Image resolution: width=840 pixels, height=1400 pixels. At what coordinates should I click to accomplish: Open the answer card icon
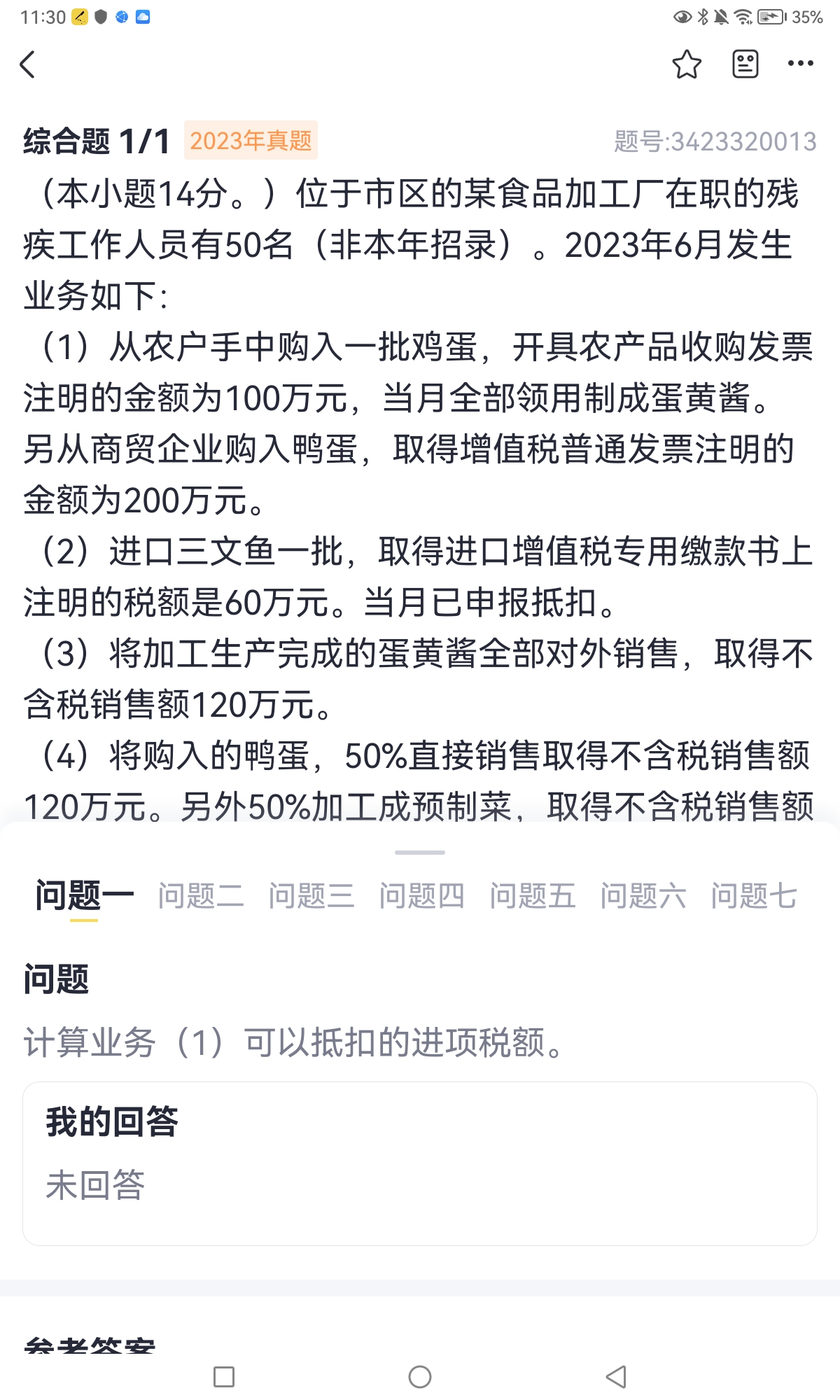tap(745, 64)
